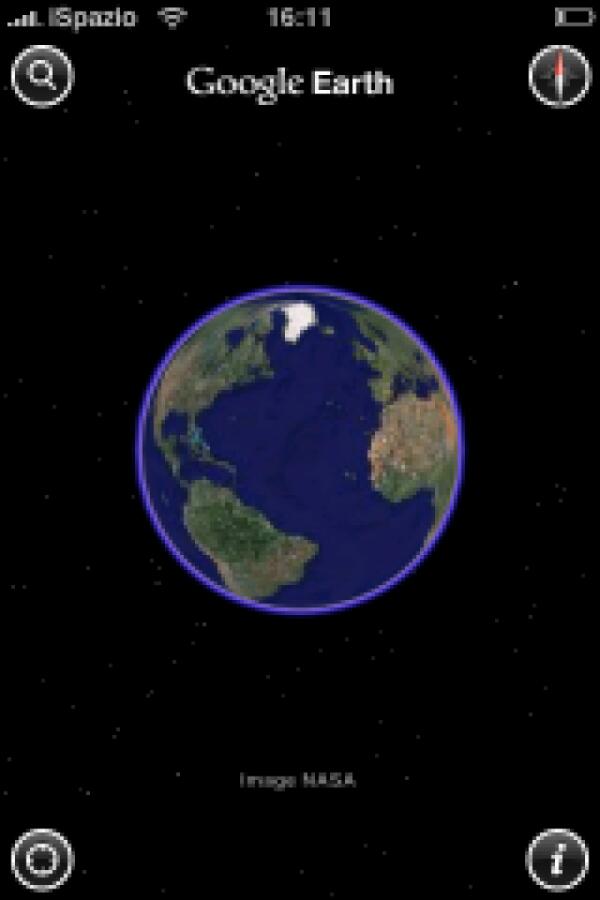Tap the my location icon
Image resolution: width=600 pixels, height=900 pixels.
pos(42,859)
